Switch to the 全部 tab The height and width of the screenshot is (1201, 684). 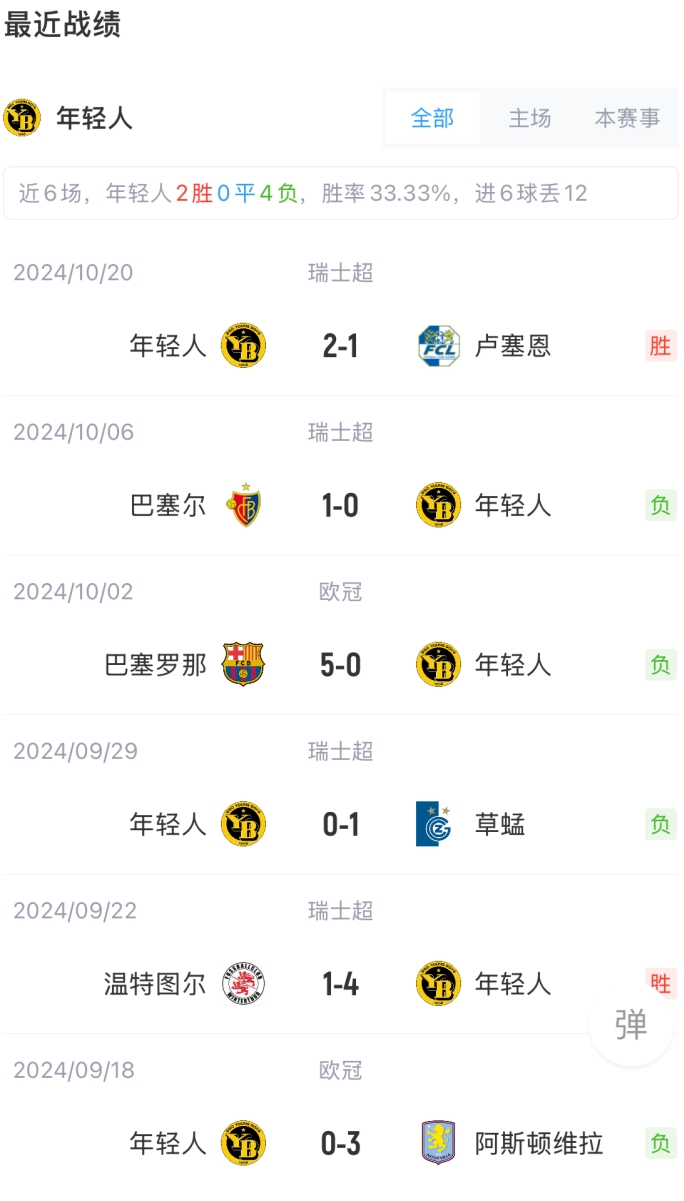click(432, 118)
